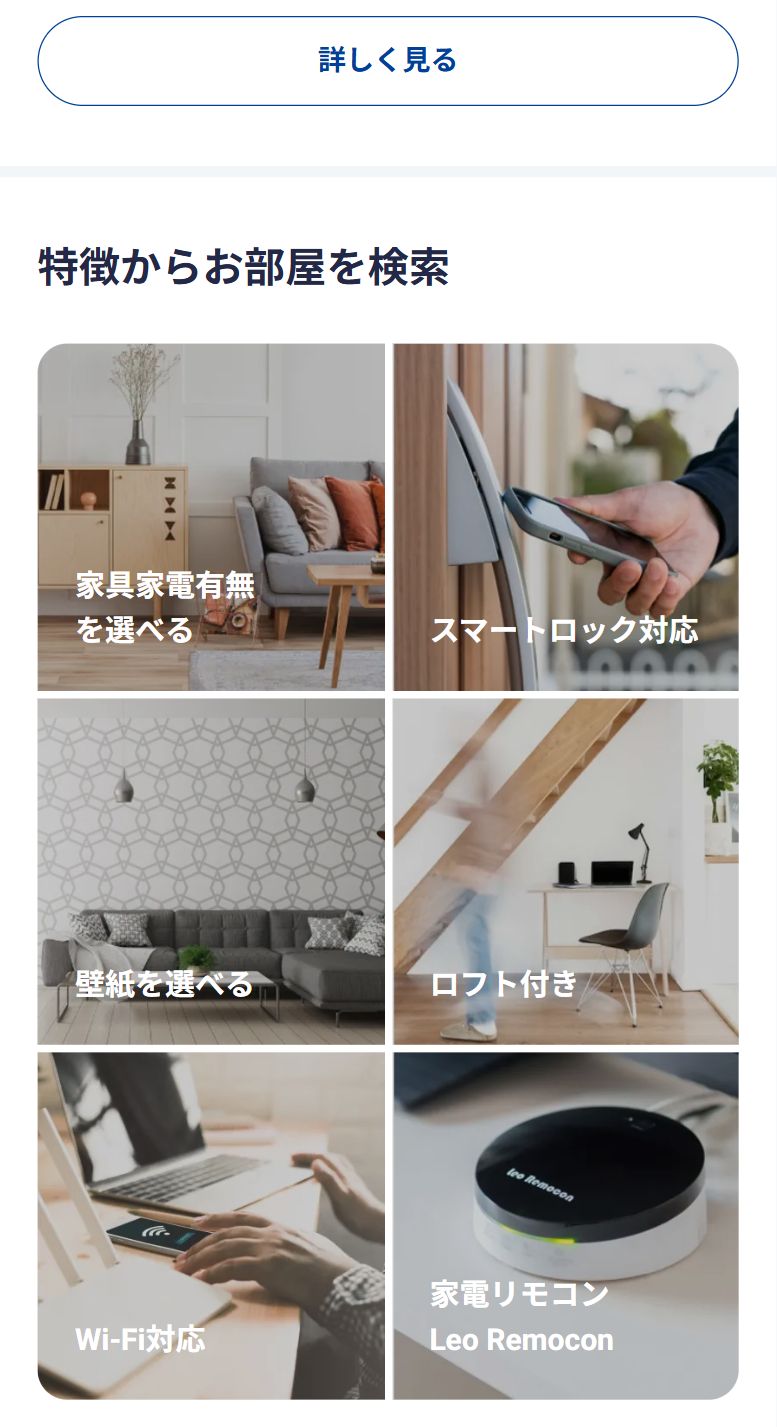Choose the ロフト付き tile
This screenshot has height=1427, width=777.
tap(566, 871)
